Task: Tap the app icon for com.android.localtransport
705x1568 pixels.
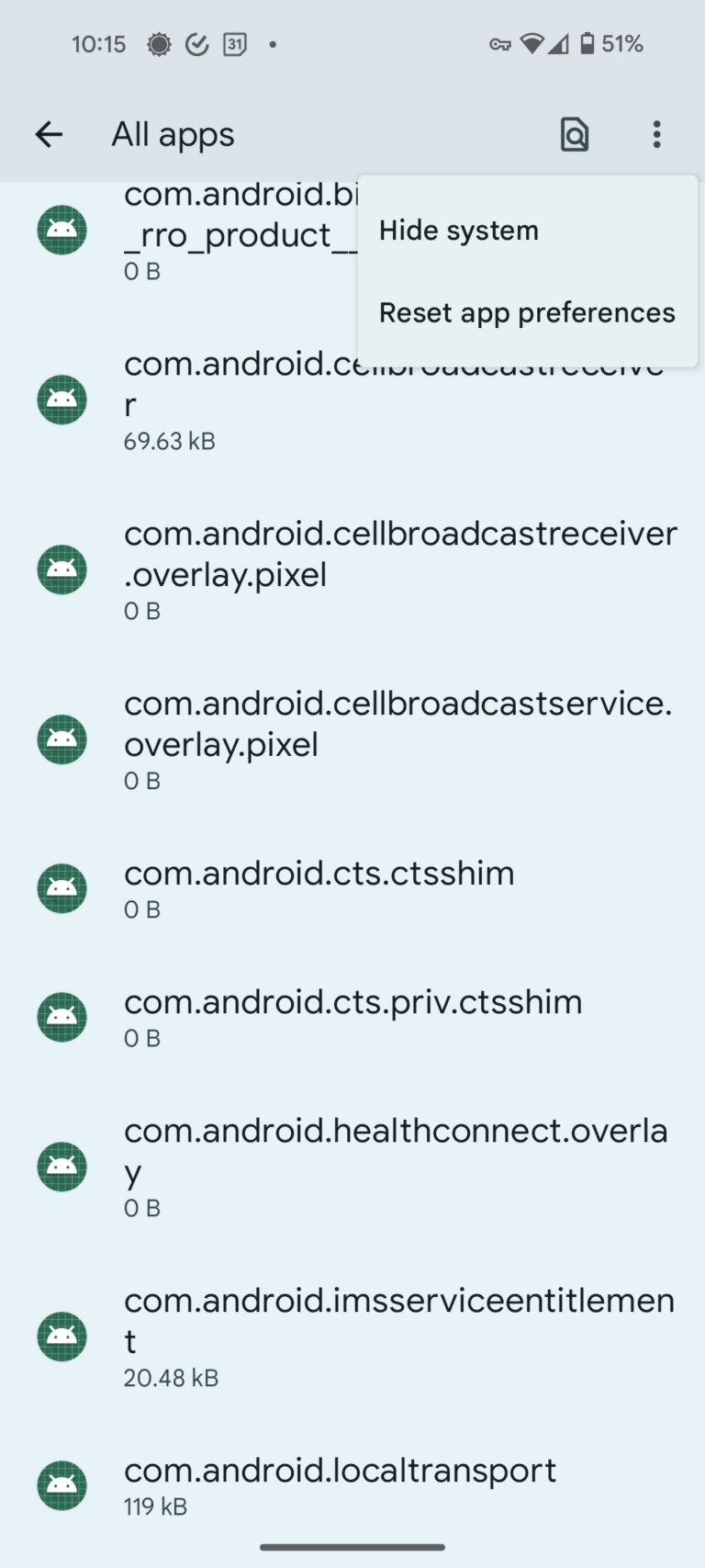Action: 61,1485
